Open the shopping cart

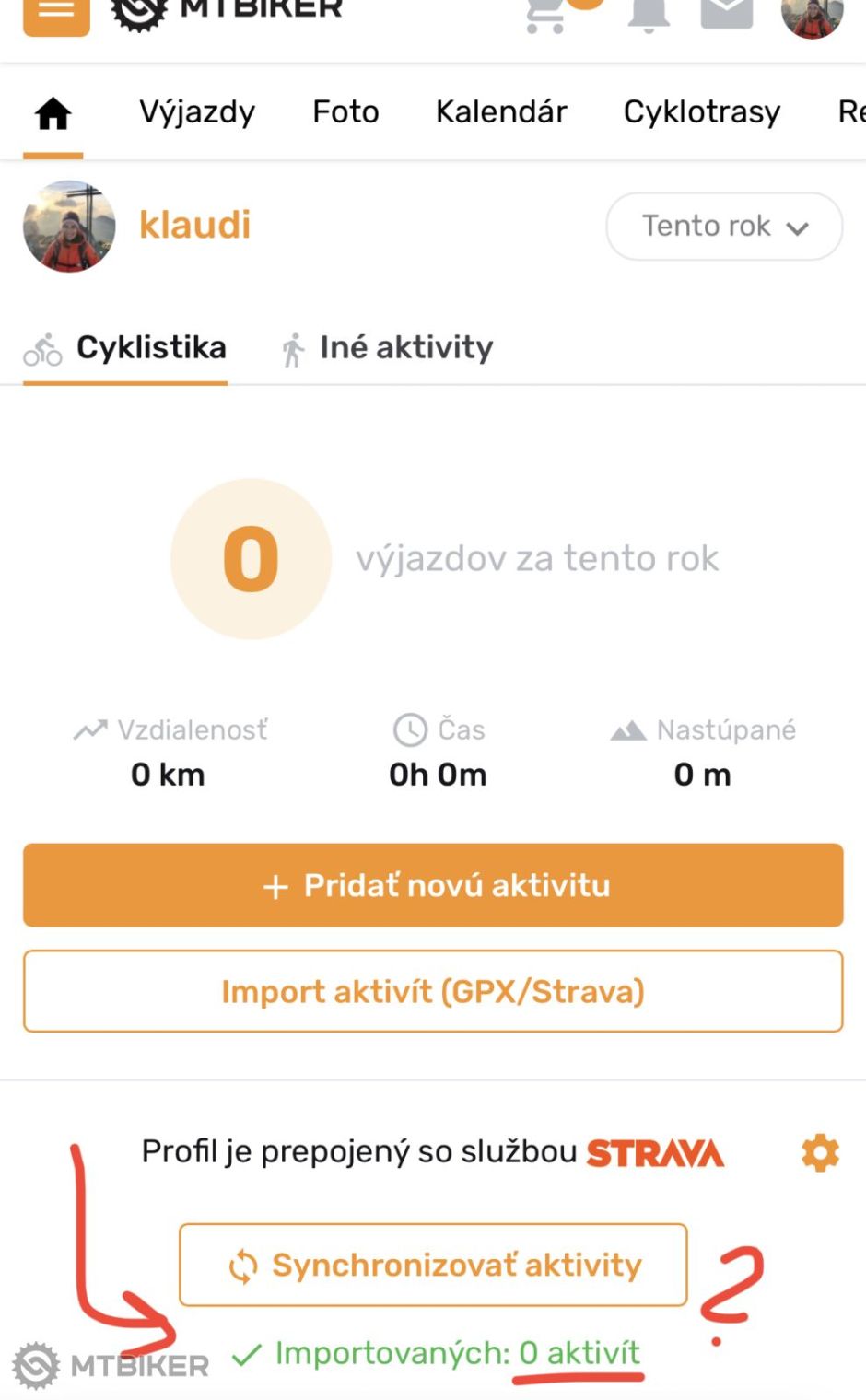(x=545, y=15)
